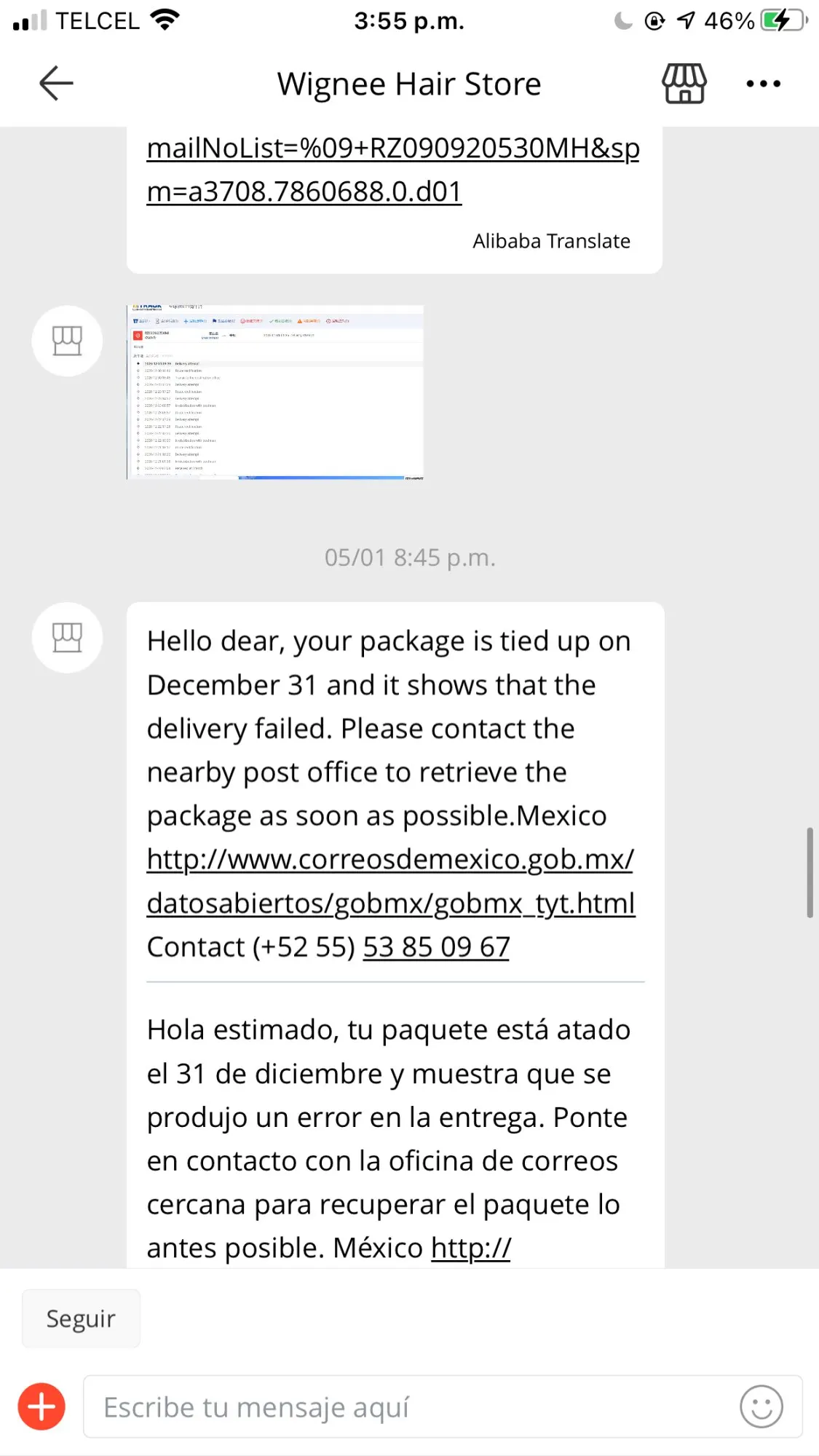Open the correosdemexico.gob.mx tracking link

[x=391, y=882]
